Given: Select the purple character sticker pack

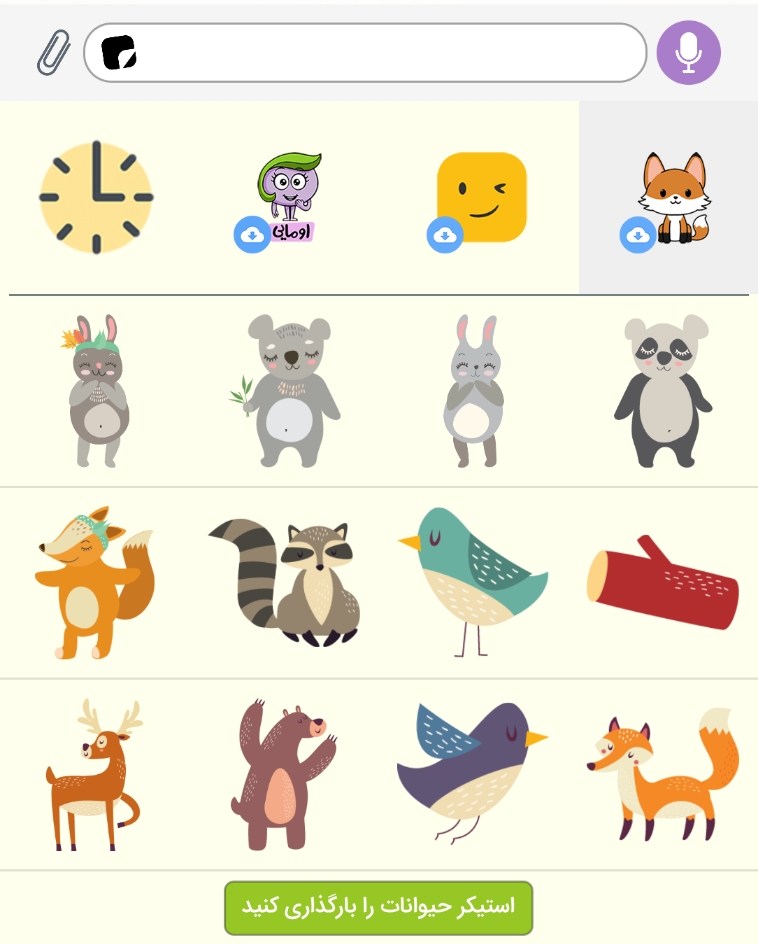Looking at the screenshot, I should [290, 197].
